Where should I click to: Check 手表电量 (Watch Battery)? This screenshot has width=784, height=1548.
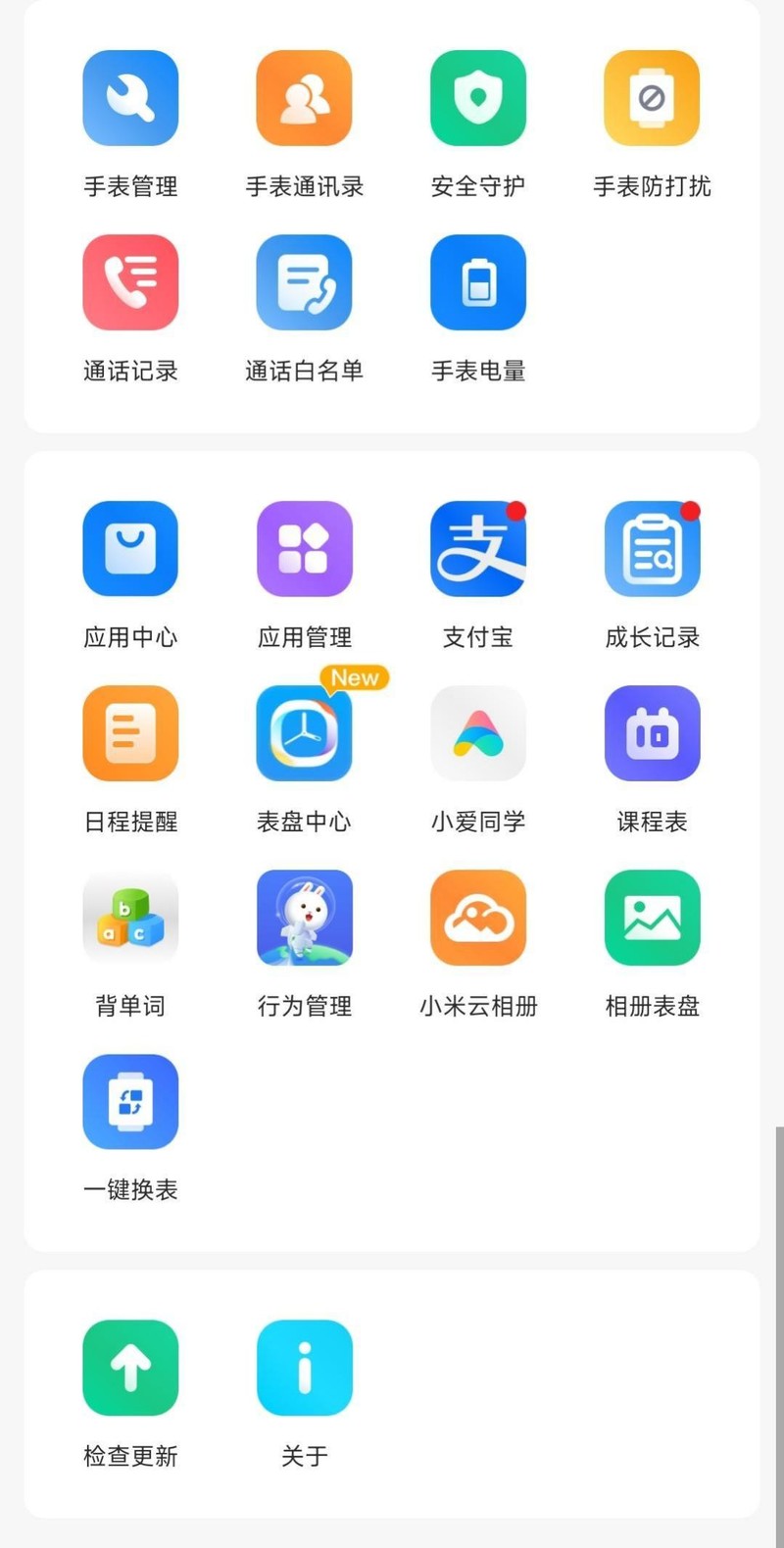point(478,281)
